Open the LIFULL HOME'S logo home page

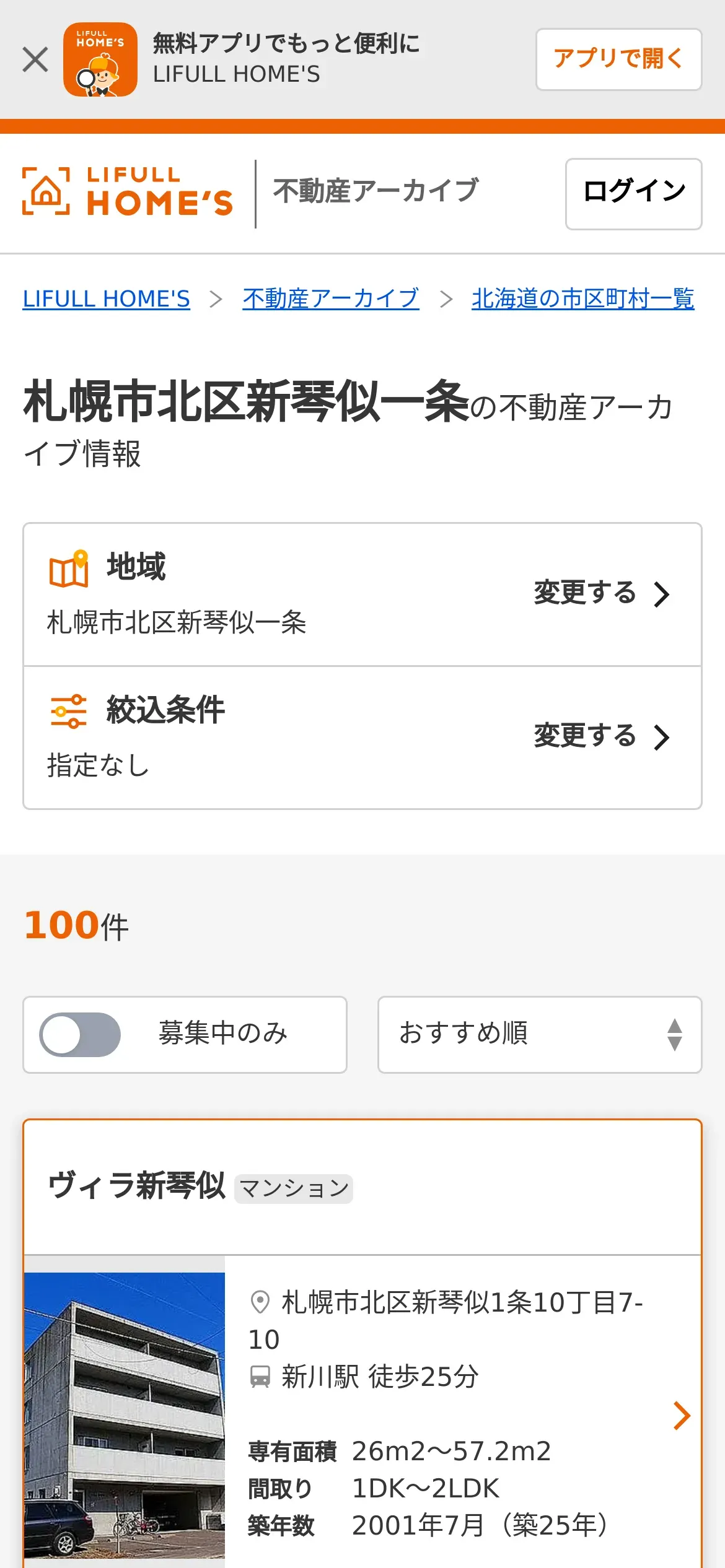click(128, 192)
